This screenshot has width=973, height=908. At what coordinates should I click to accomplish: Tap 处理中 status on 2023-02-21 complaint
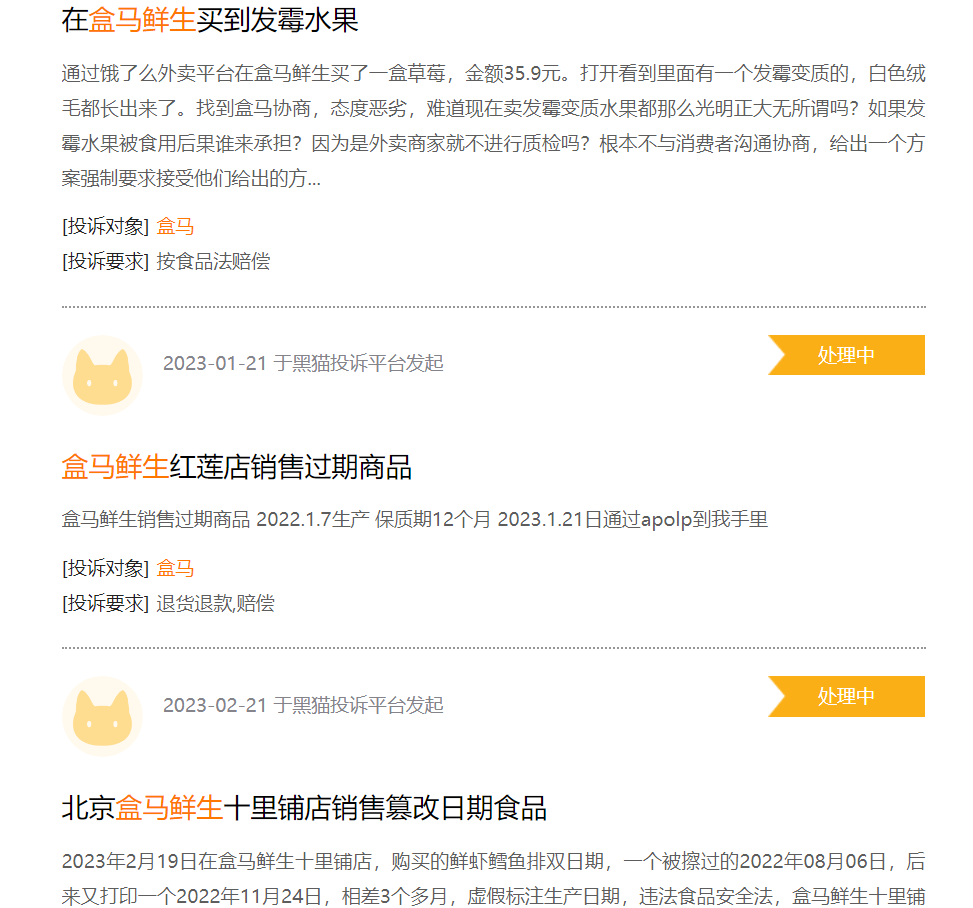846,697
